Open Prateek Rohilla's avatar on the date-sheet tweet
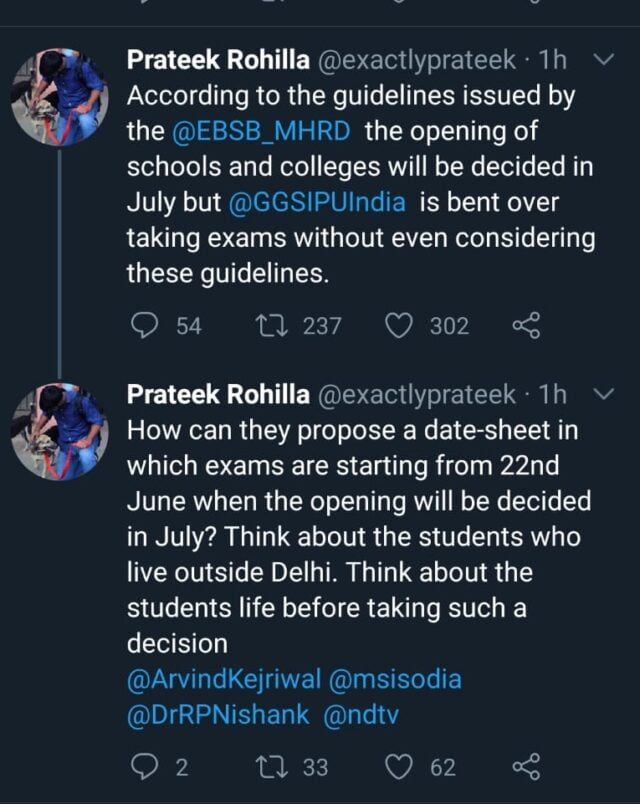This screenshot has height=804, width=640. 60,428
